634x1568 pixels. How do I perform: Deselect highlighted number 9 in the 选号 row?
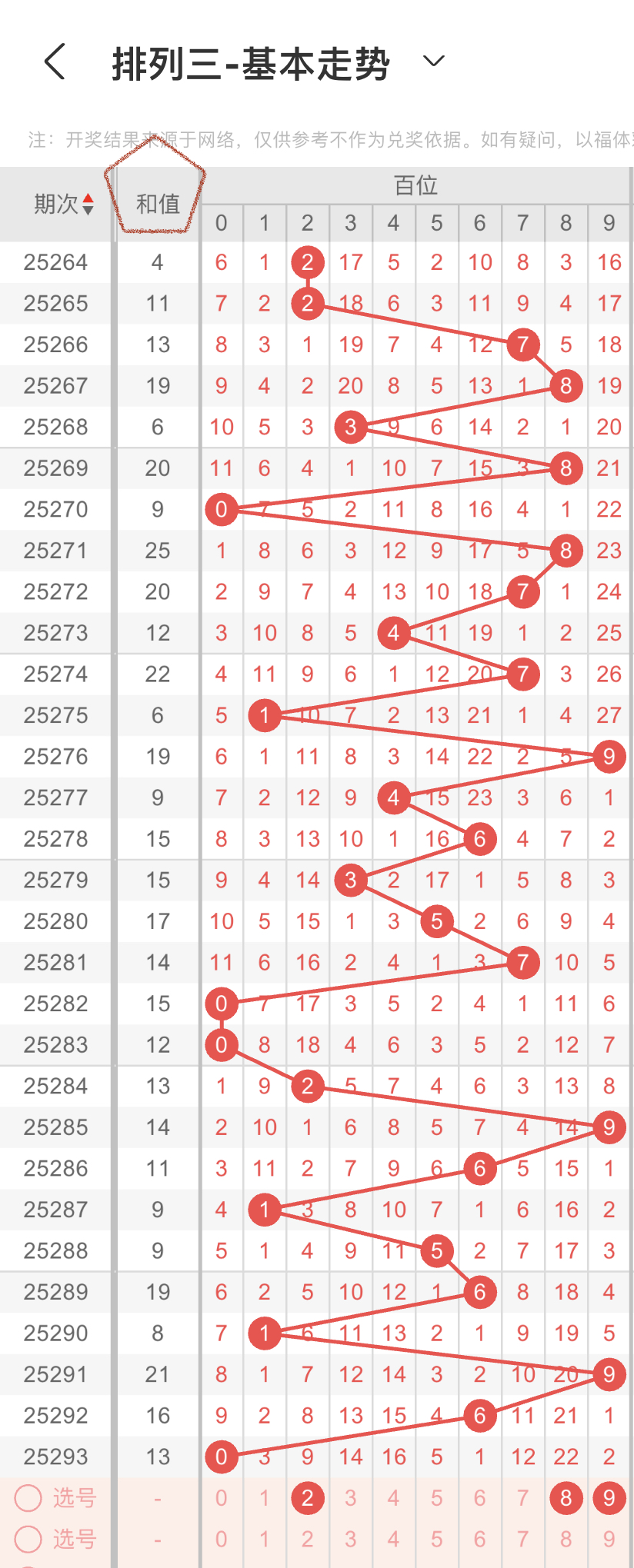[x=609, y=1498]
